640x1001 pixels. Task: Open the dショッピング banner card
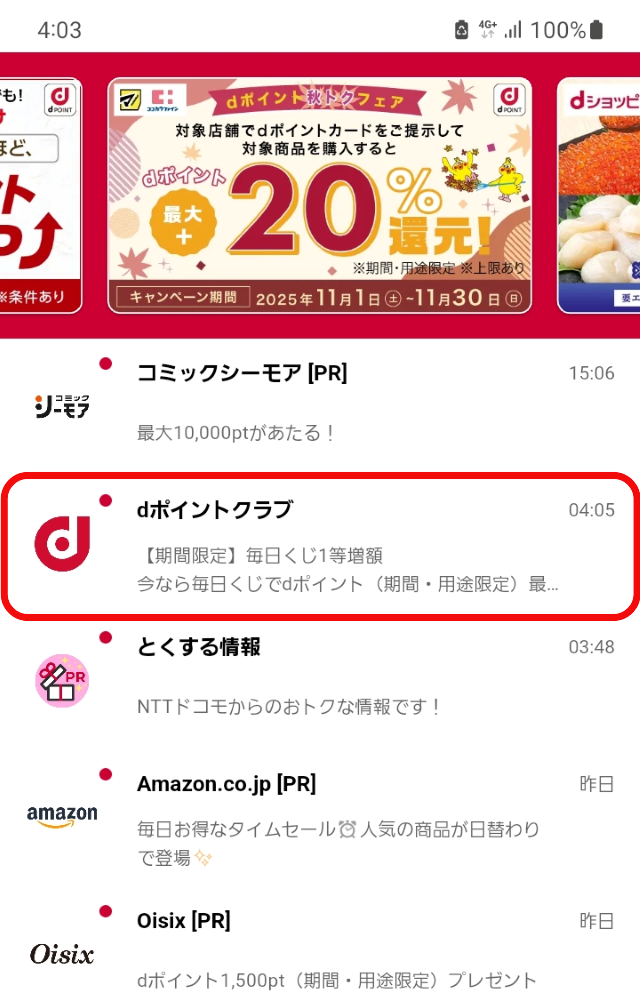(600, 195)
